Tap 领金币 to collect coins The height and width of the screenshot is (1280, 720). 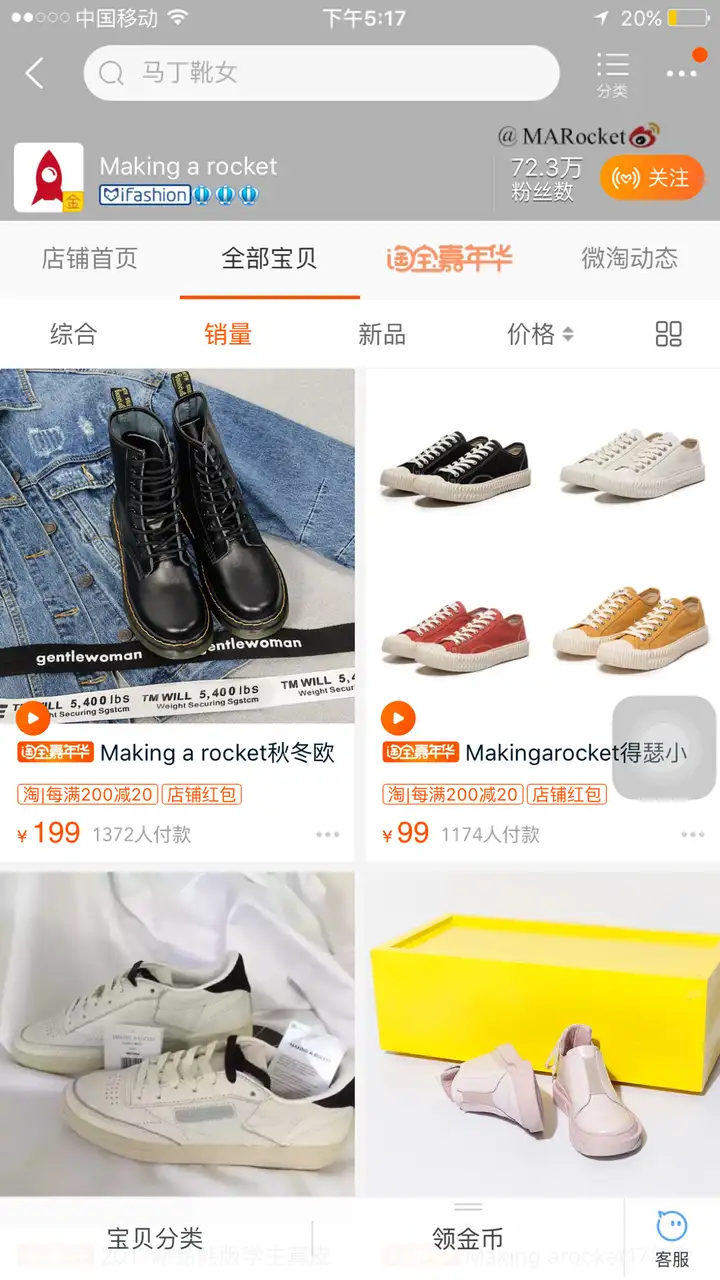click(467, 1239)
